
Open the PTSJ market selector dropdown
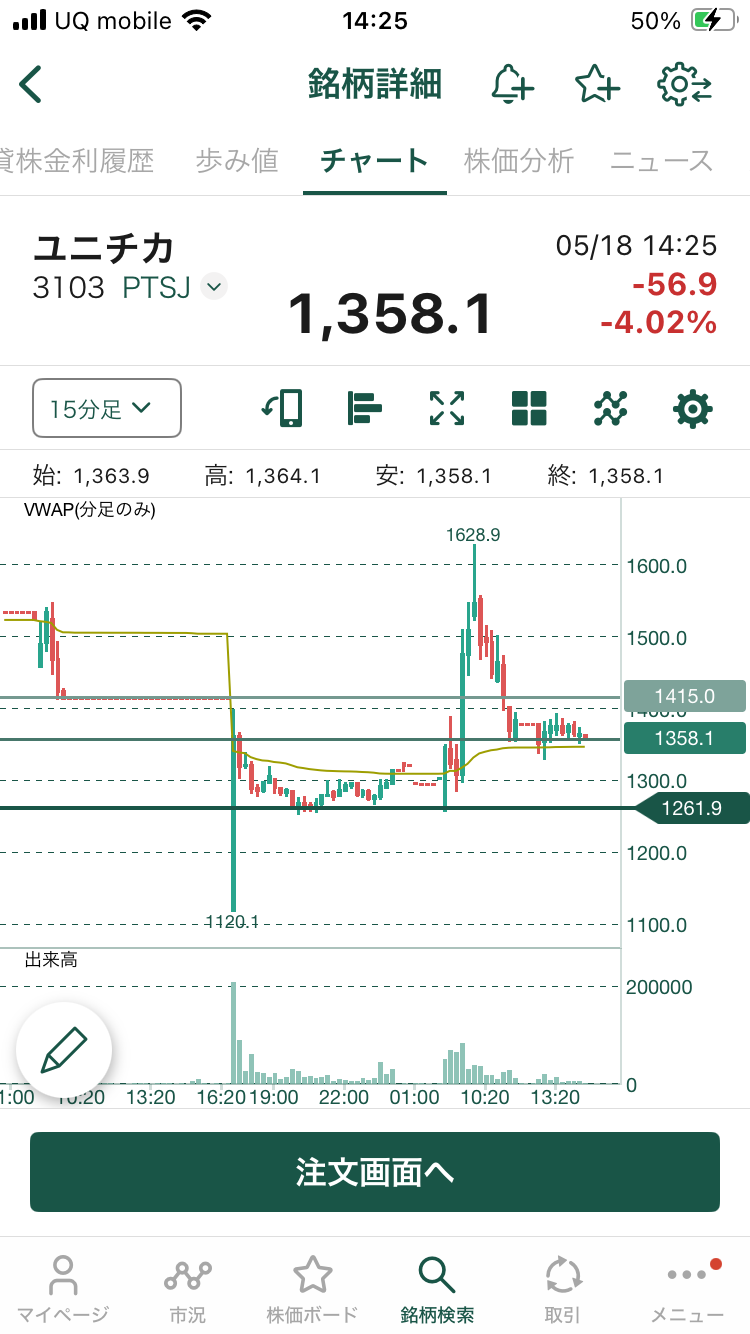coord(213,288)
